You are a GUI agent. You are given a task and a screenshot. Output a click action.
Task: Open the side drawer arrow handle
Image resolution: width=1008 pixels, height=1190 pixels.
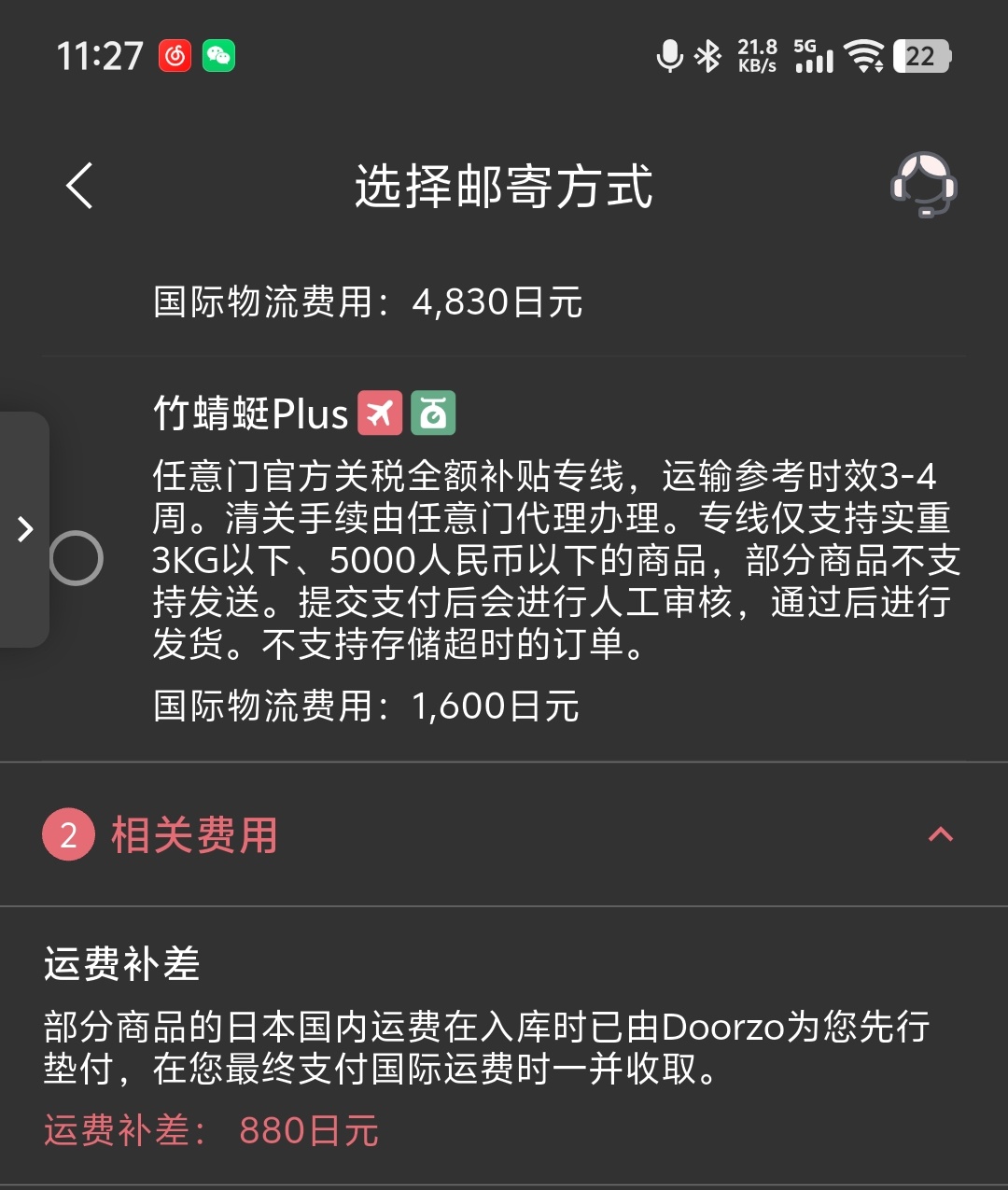coord(25,529)
